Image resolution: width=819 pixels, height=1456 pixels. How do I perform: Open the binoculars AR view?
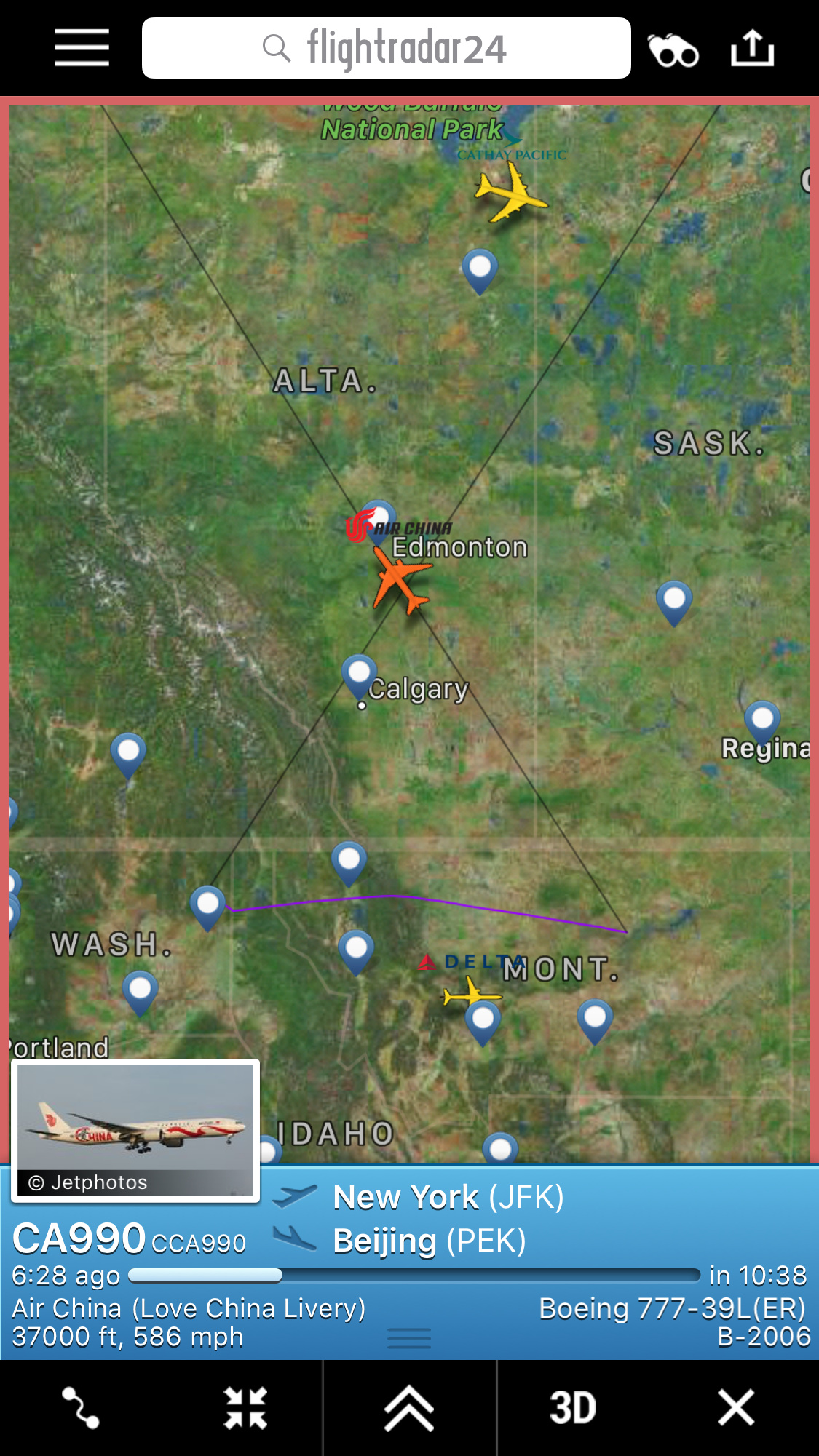pyautogui.click(x=673, y=51)
